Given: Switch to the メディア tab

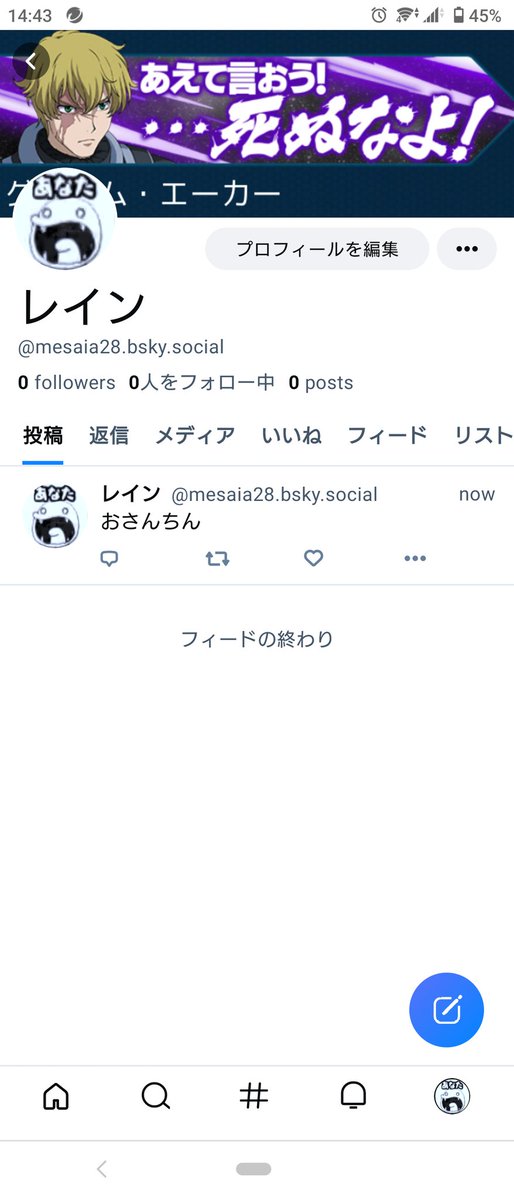Looking at the screenshot, I should 195,435.
